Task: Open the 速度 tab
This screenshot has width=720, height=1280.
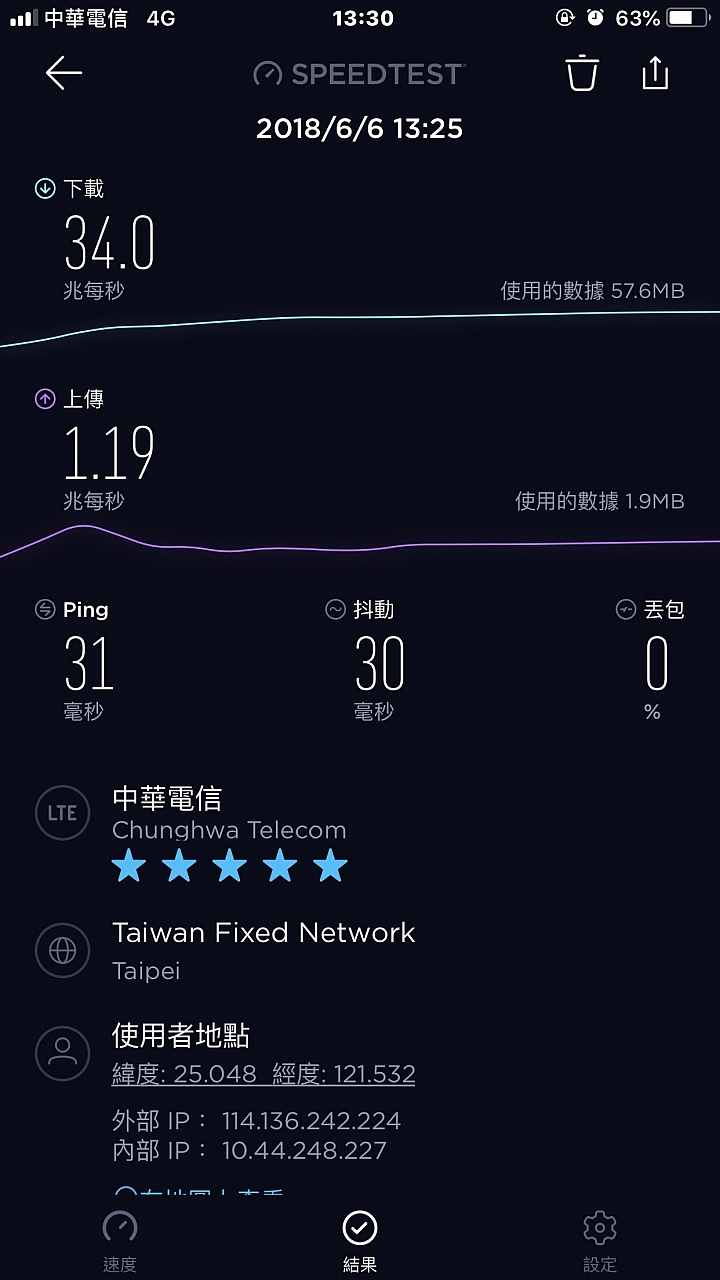Action: 120,1242
